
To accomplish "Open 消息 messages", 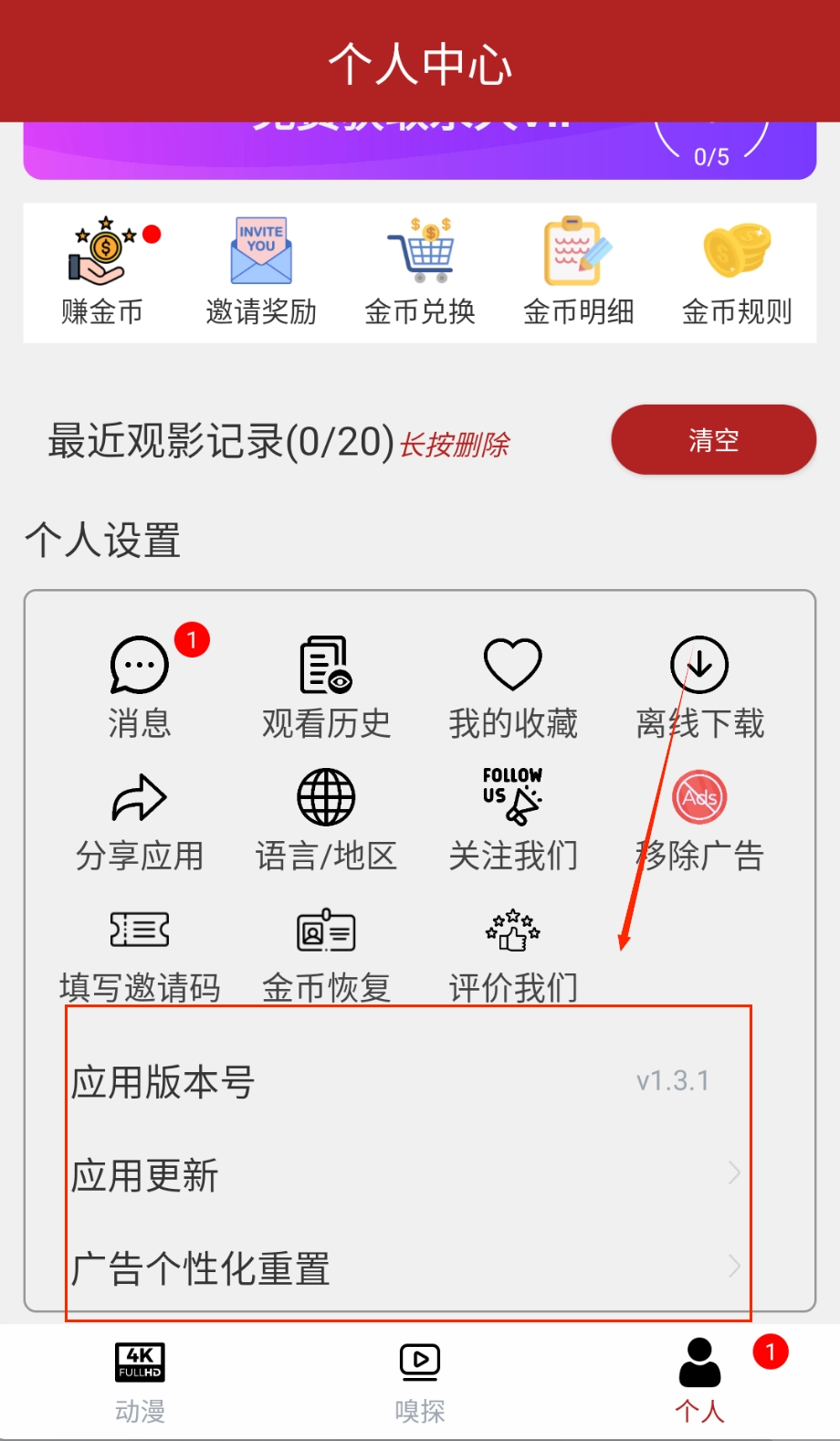I will 140,687.
